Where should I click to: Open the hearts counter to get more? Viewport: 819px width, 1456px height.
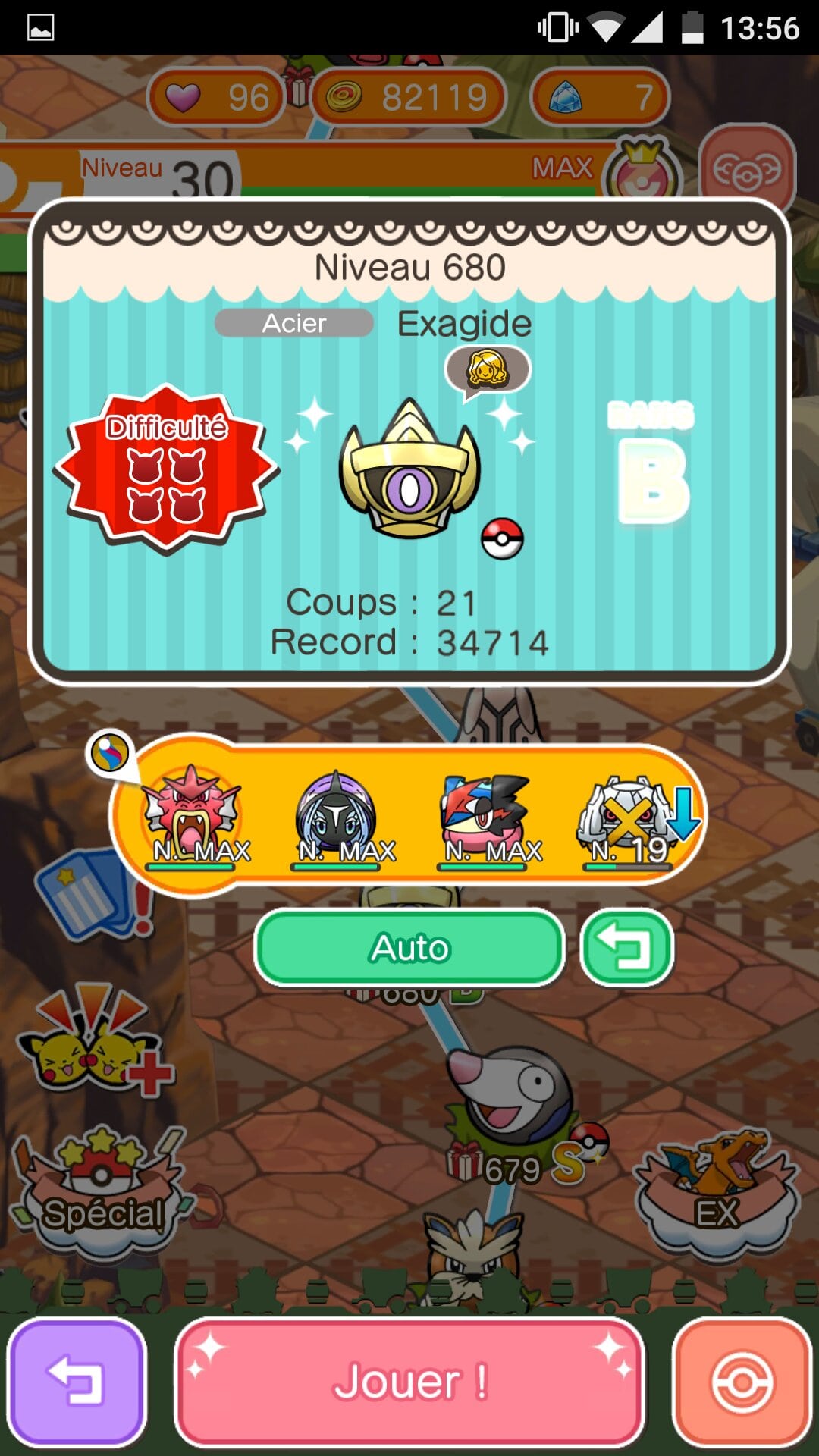(x=216, y=97)
